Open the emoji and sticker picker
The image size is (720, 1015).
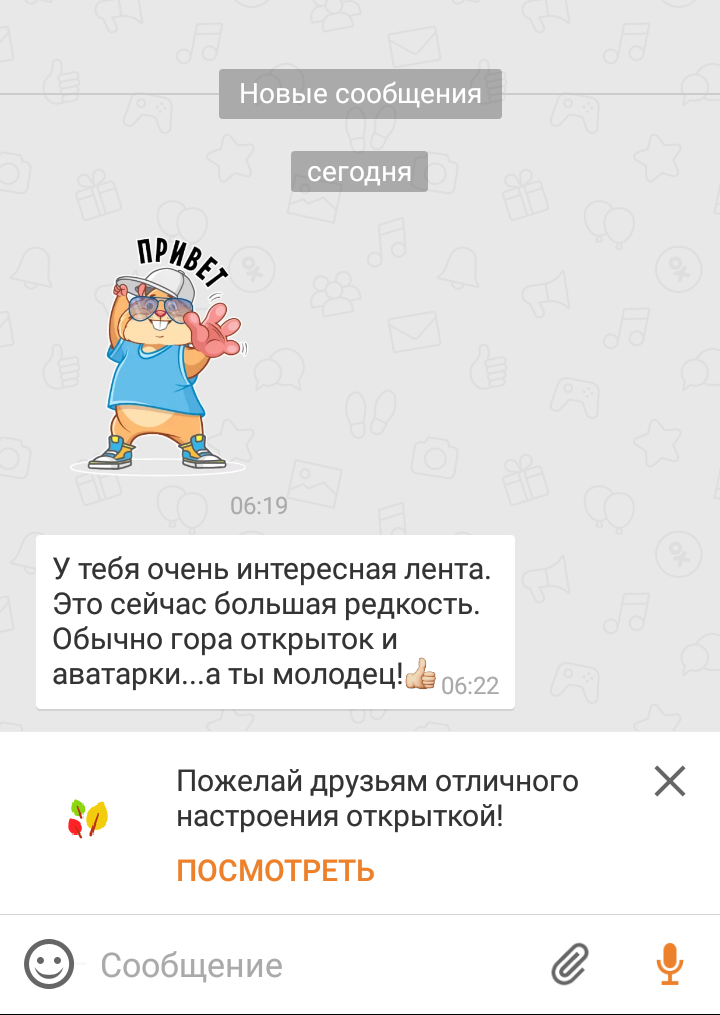[49, 965]
